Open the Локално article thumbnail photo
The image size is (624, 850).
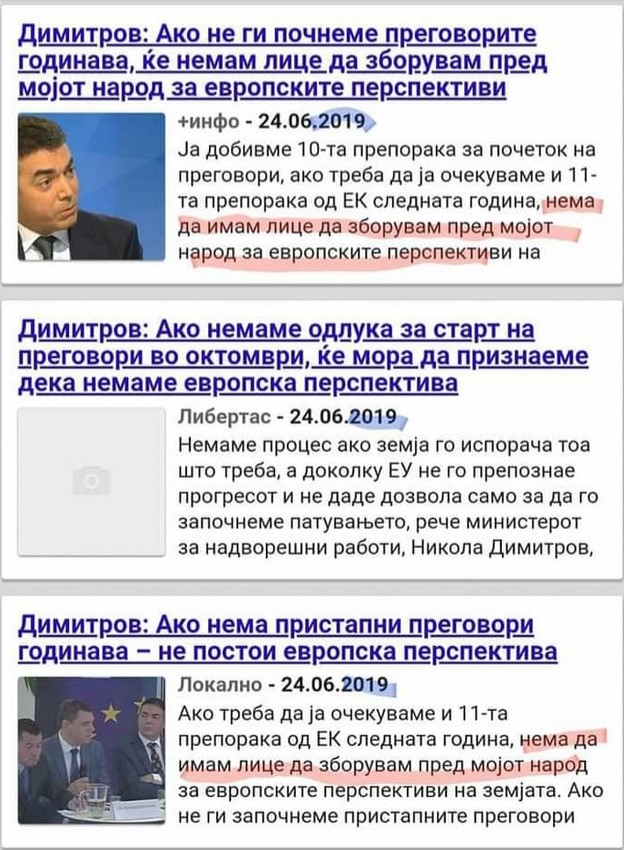[x=91, y=750]
